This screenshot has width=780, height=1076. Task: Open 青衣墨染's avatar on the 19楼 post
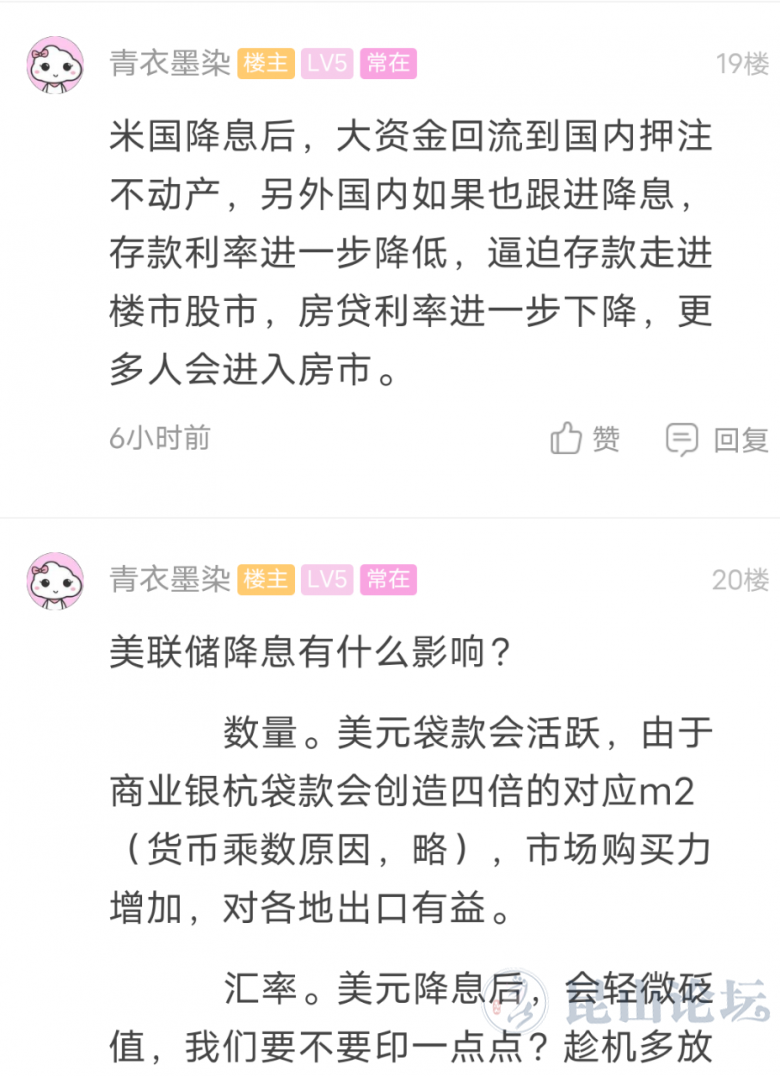coord(56,64)
